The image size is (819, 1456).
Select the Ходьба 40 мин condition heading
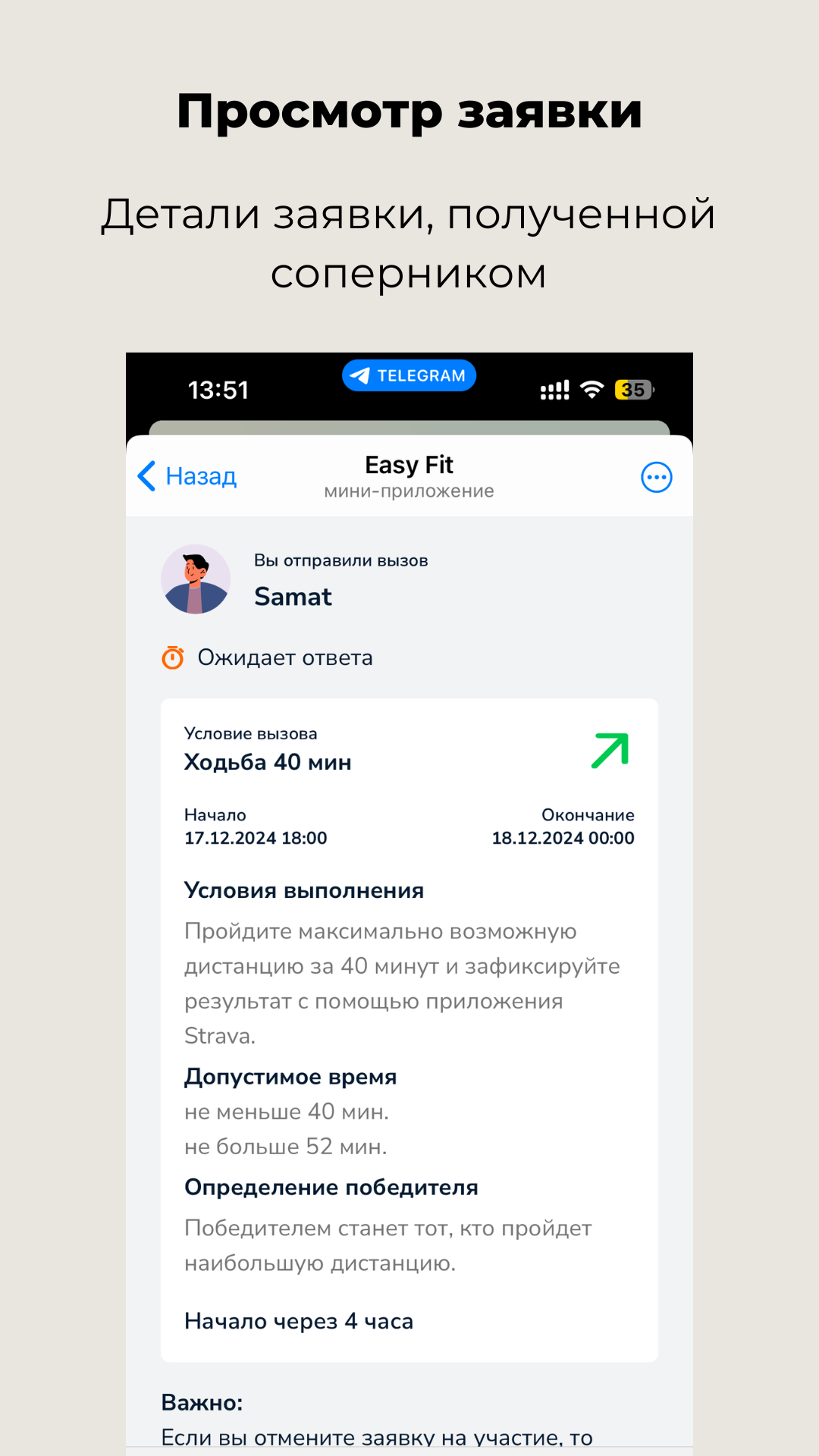tap(268, 762)
